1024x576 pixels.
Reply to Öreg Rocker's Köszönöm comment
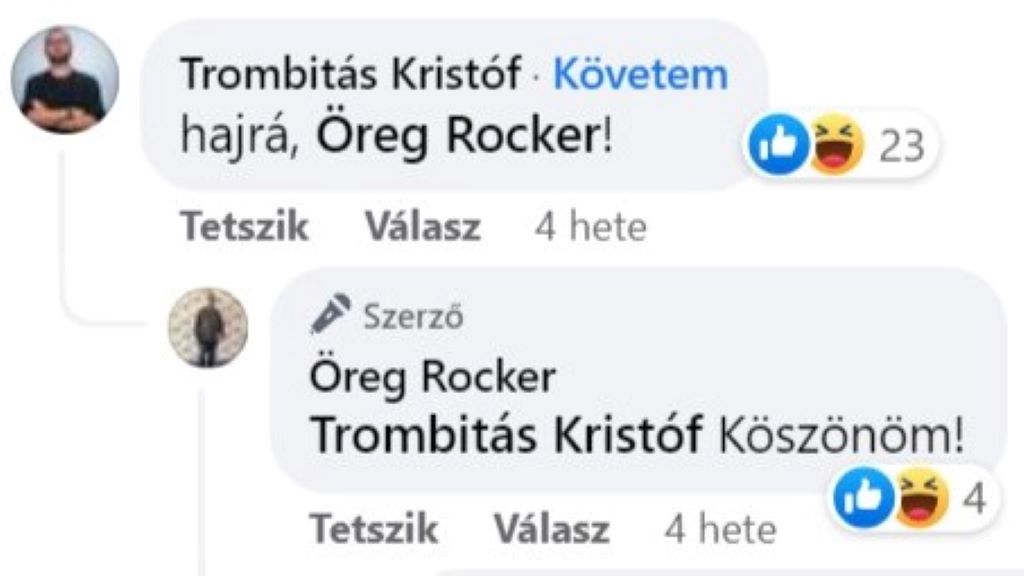click(x=551, y=528)
